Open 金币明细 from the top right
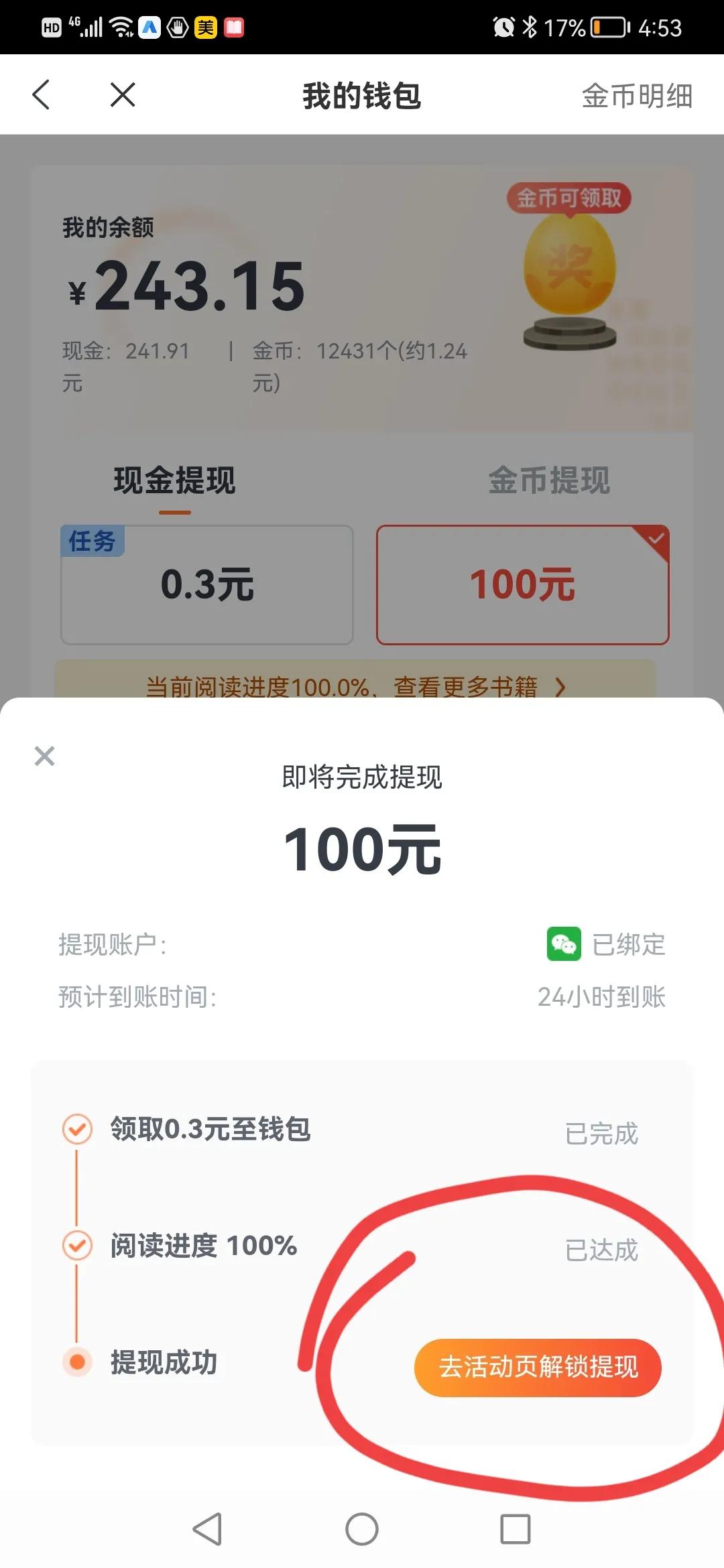 click(636, 96)
